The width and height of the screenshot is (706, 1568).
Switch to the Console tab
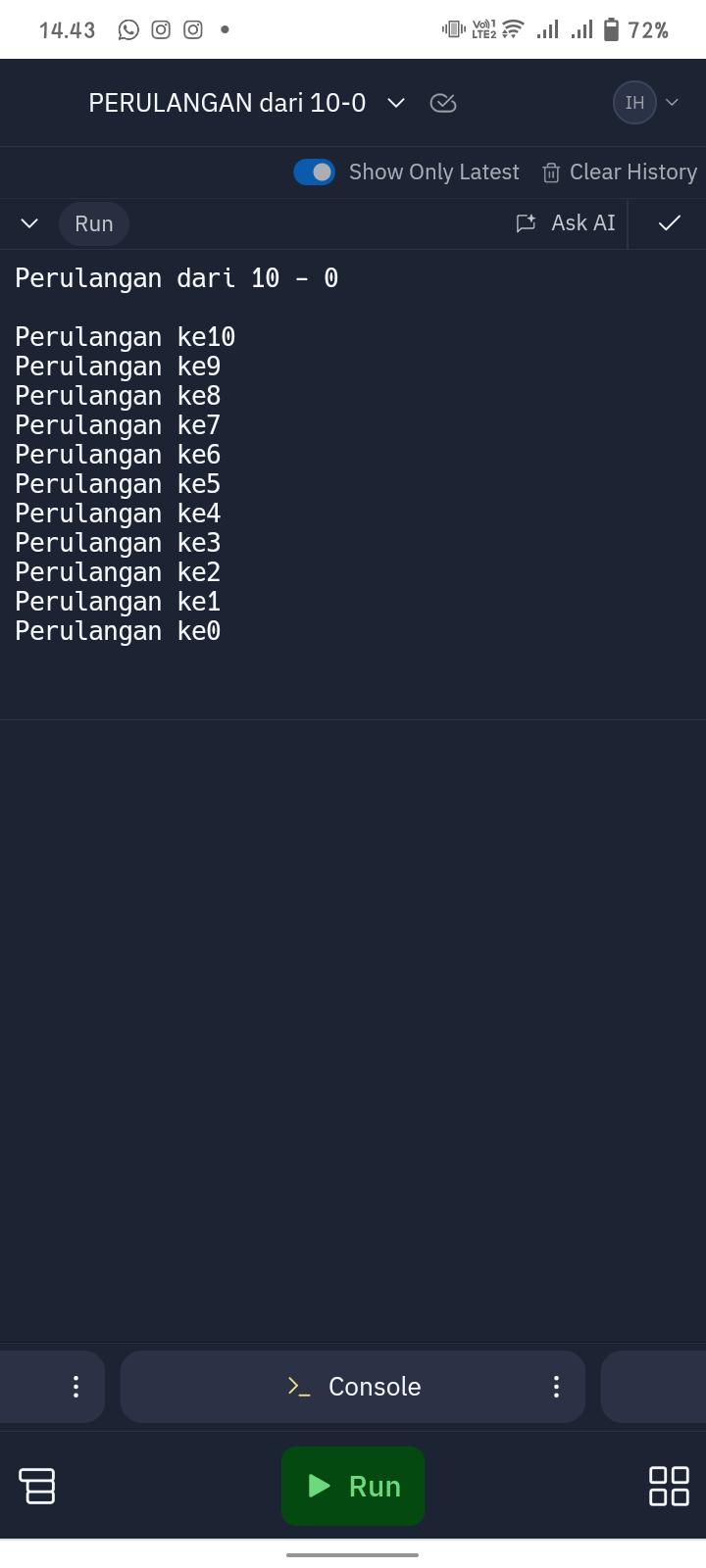click(x=353, y=1387)
